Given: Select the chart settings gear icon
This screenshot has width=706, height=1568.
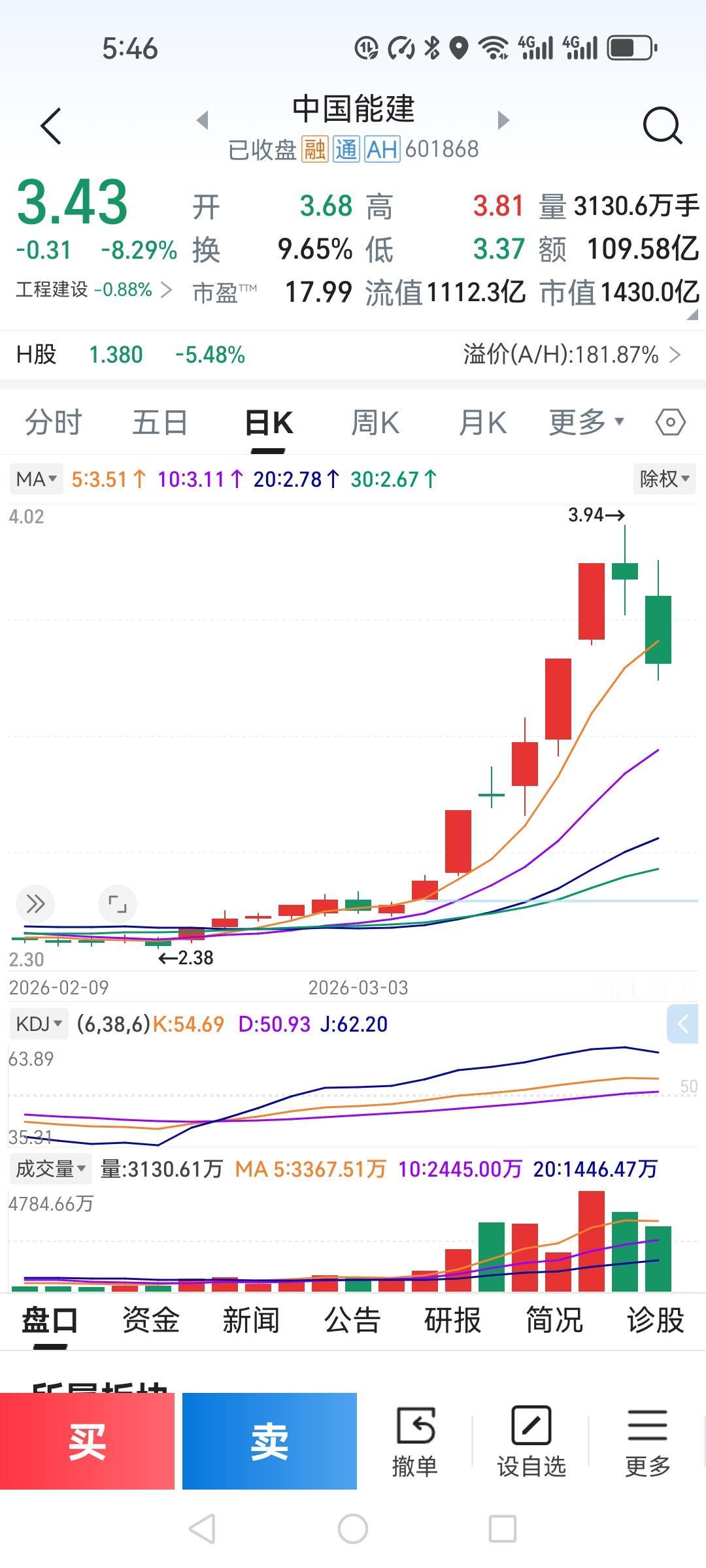Looking at the screenshot, I should 669,422.
